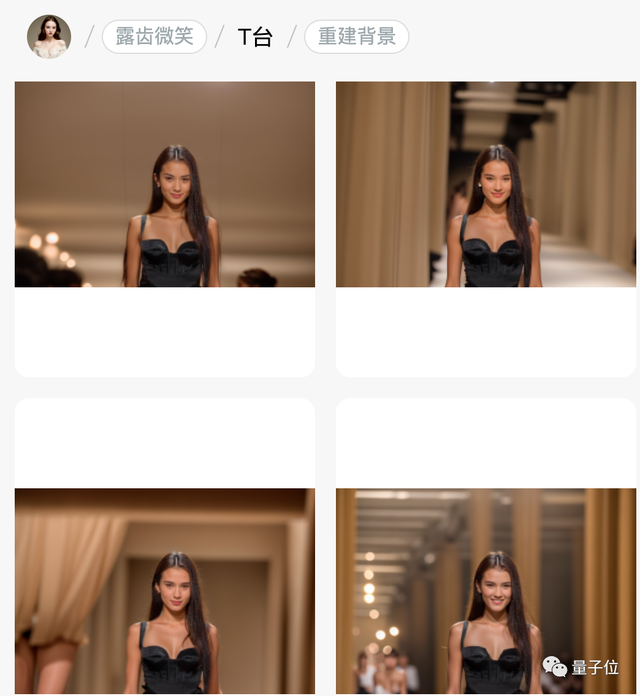Open the image with draped curtain and doorway
Screen dimensions: 640x696
[165, 590]
